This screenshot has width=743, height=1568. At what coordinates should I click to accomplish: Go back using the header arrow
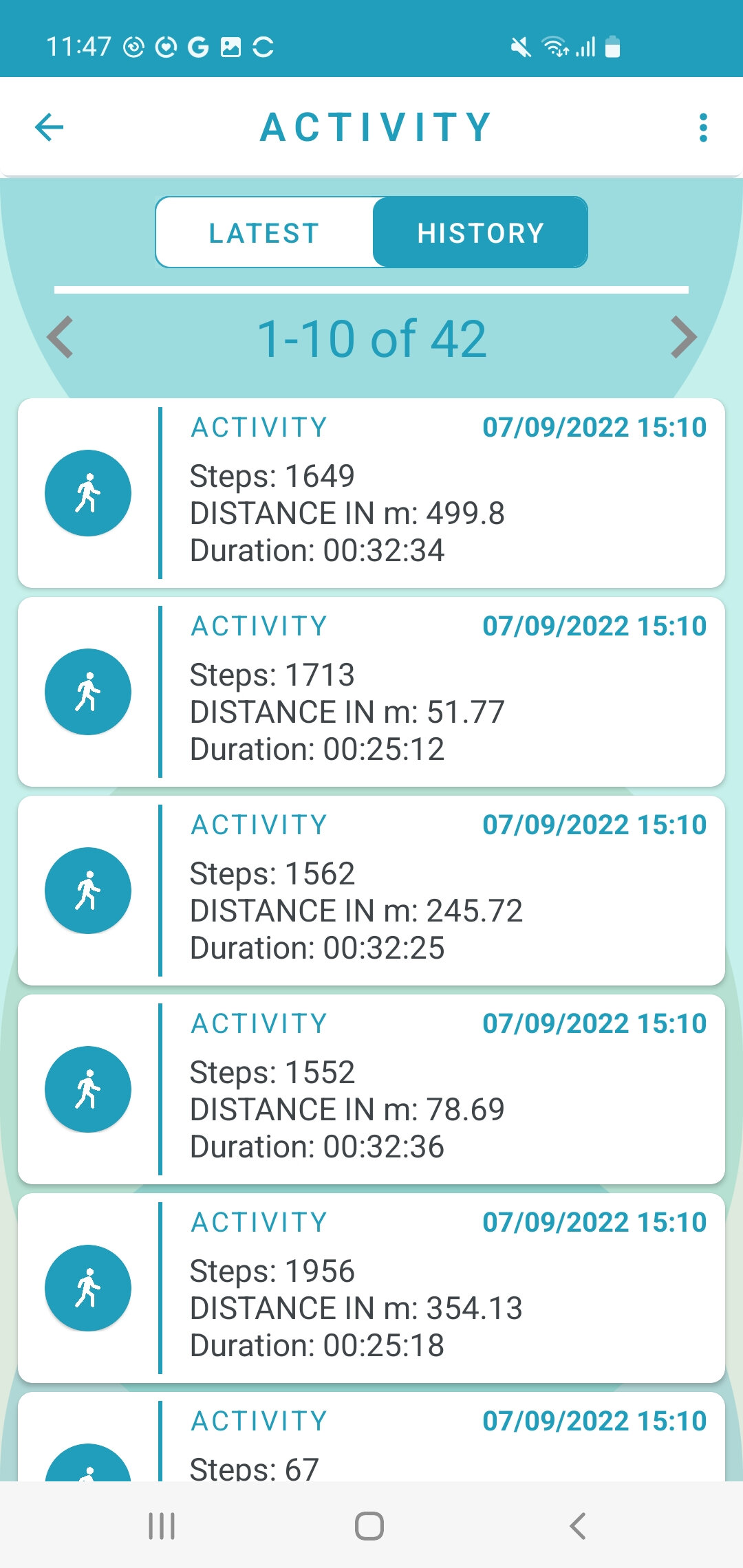50,127
